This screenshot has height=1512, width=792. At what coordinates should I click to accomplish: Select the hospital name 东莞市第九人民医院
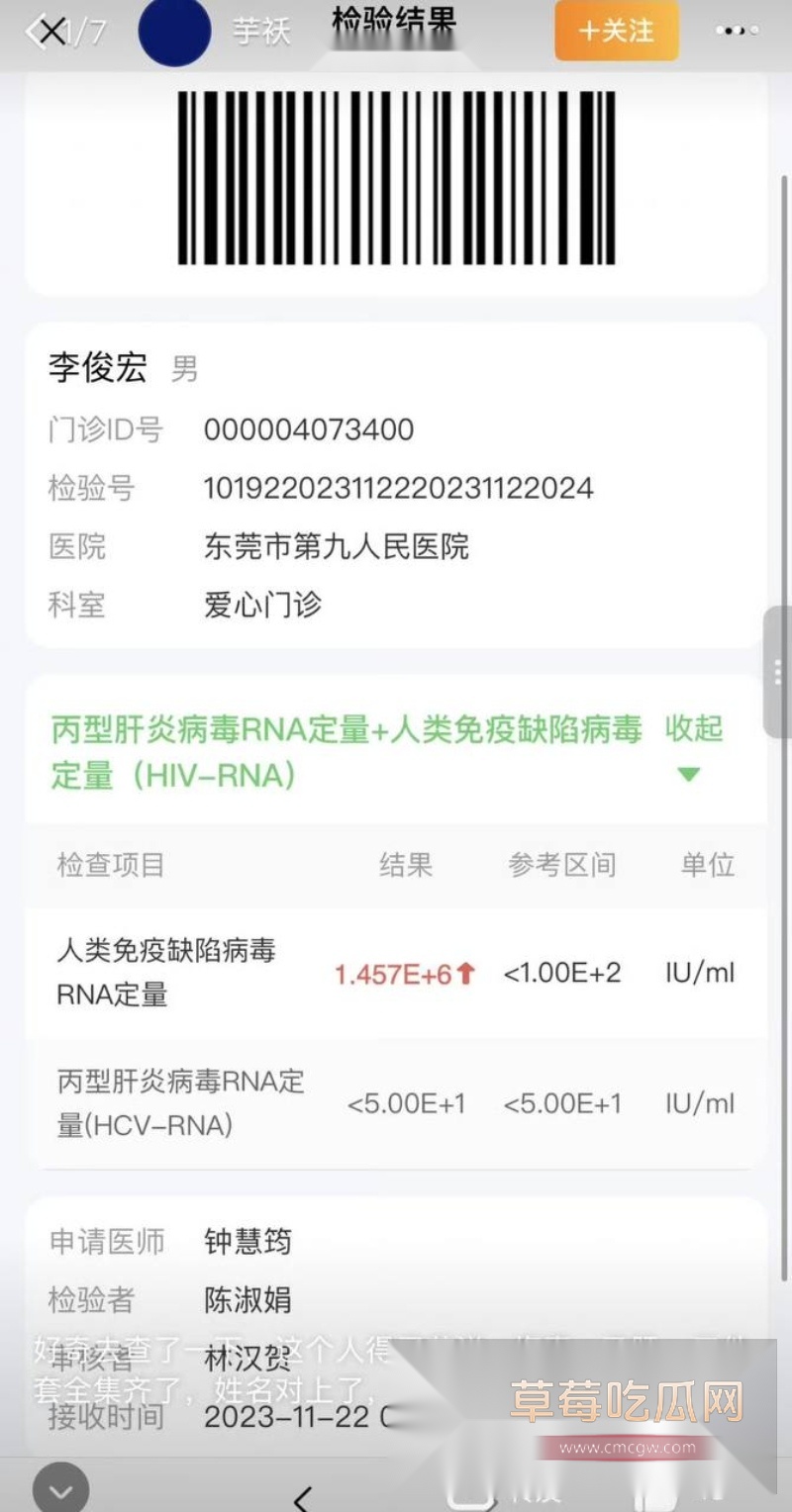[337, 547]
